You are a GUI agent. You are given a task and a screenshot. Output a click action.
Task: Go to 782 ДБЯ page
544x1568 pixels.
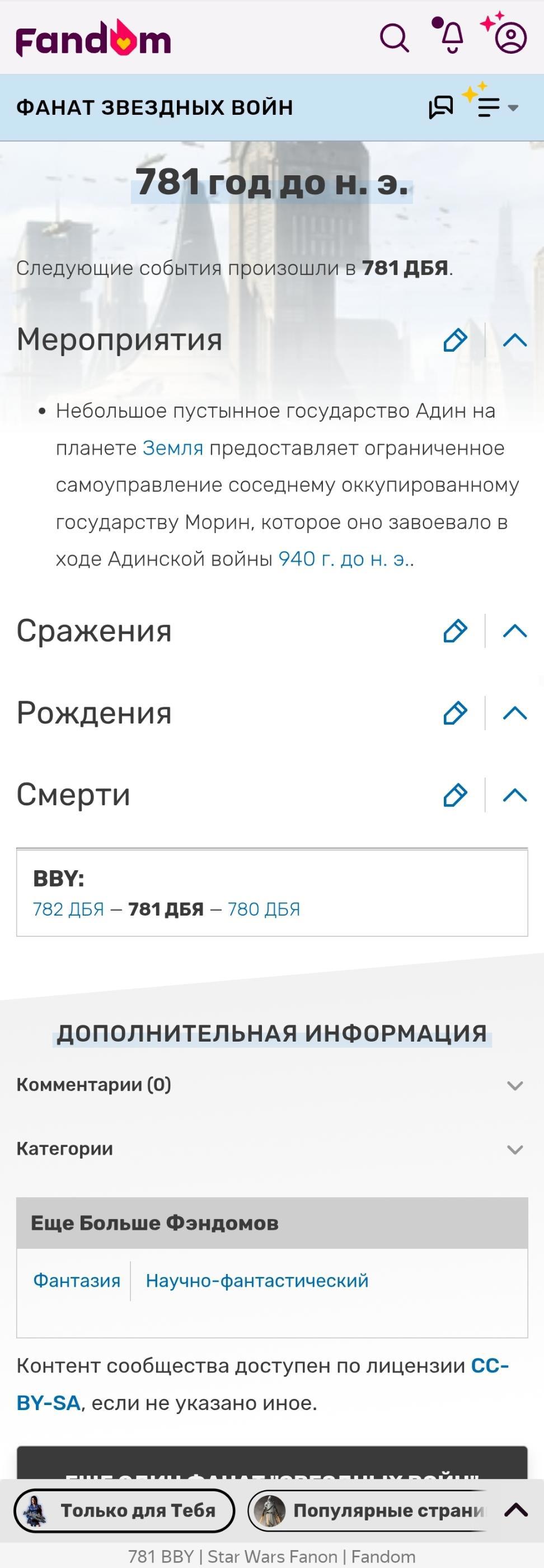(68, 909)
